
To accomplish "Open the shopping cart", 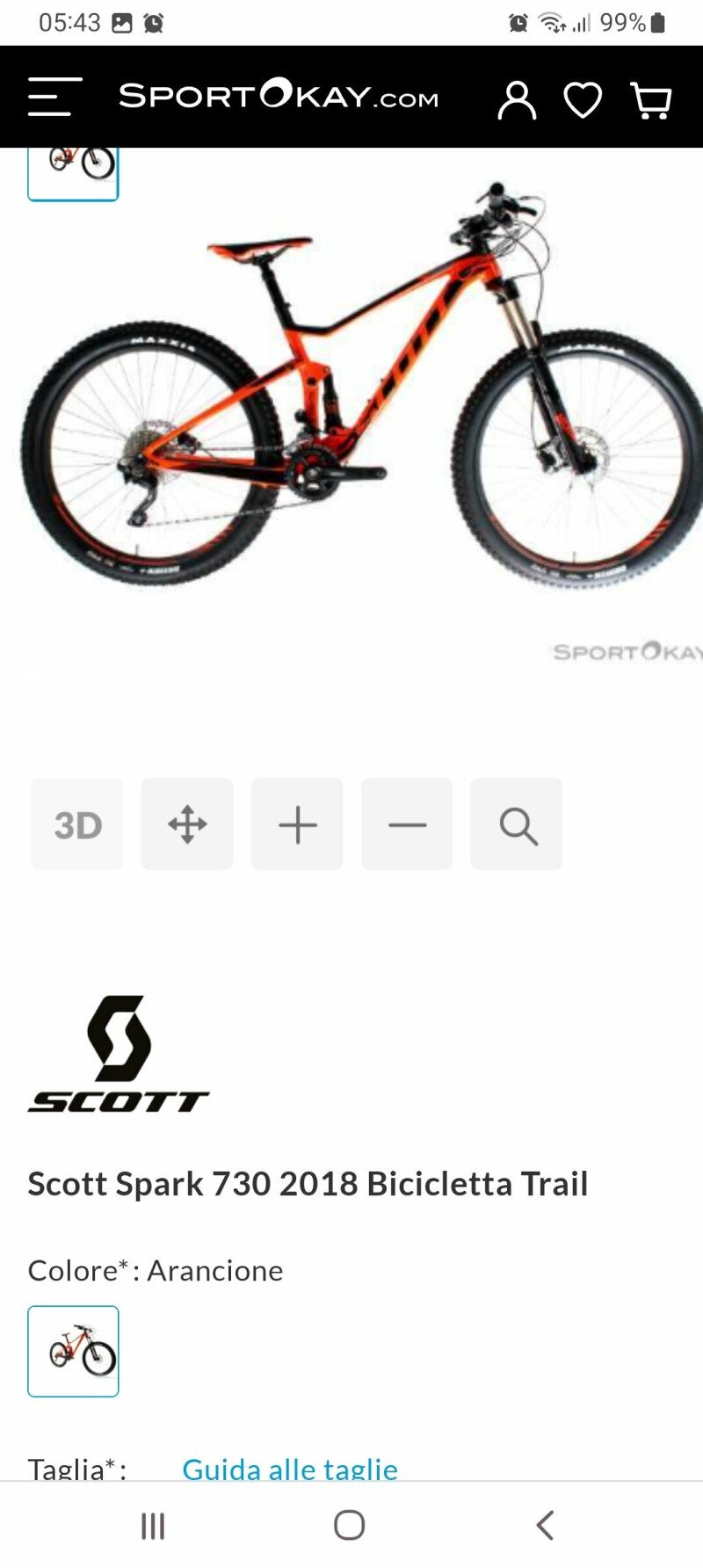I will [x=651, y=100].
